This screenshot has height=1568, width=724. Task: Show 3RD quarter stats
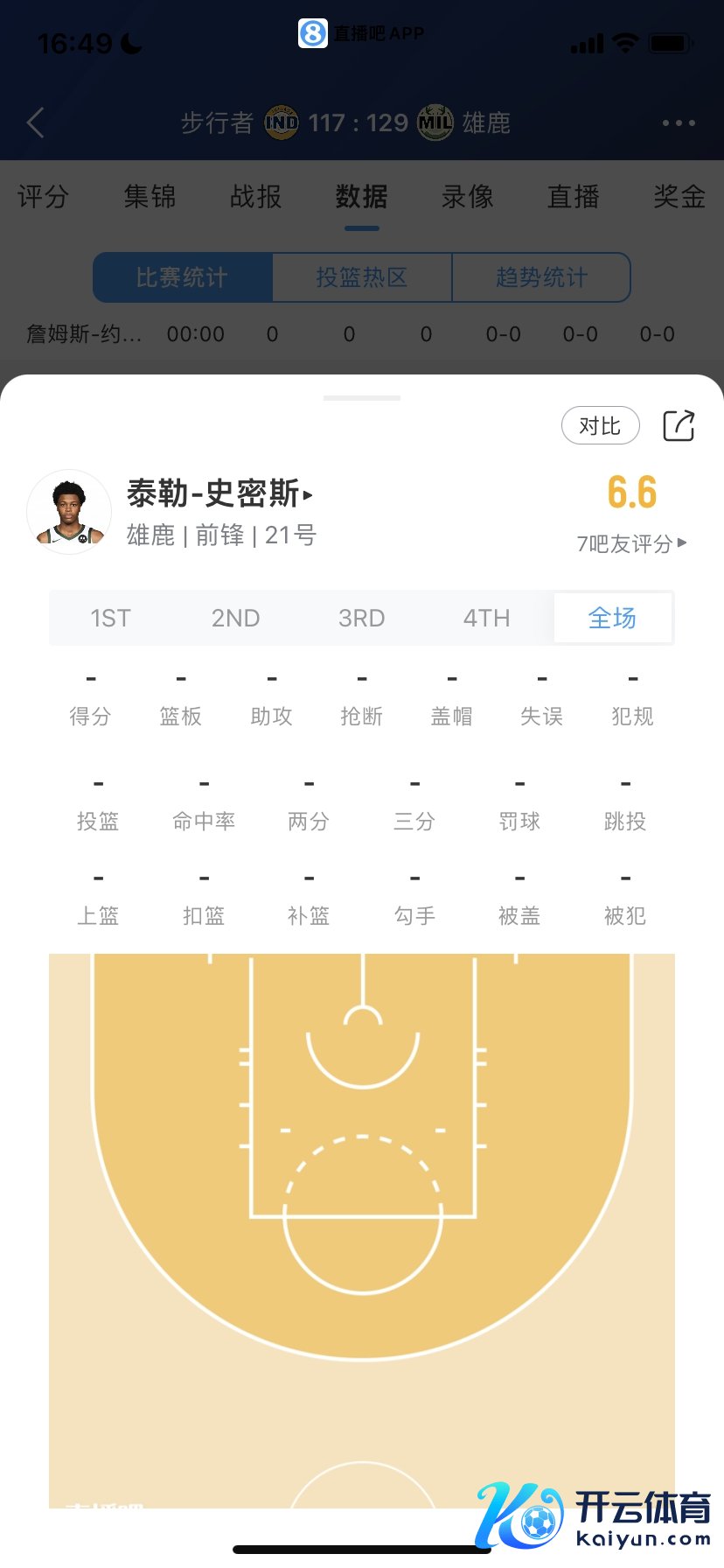[x=361, y=619]
